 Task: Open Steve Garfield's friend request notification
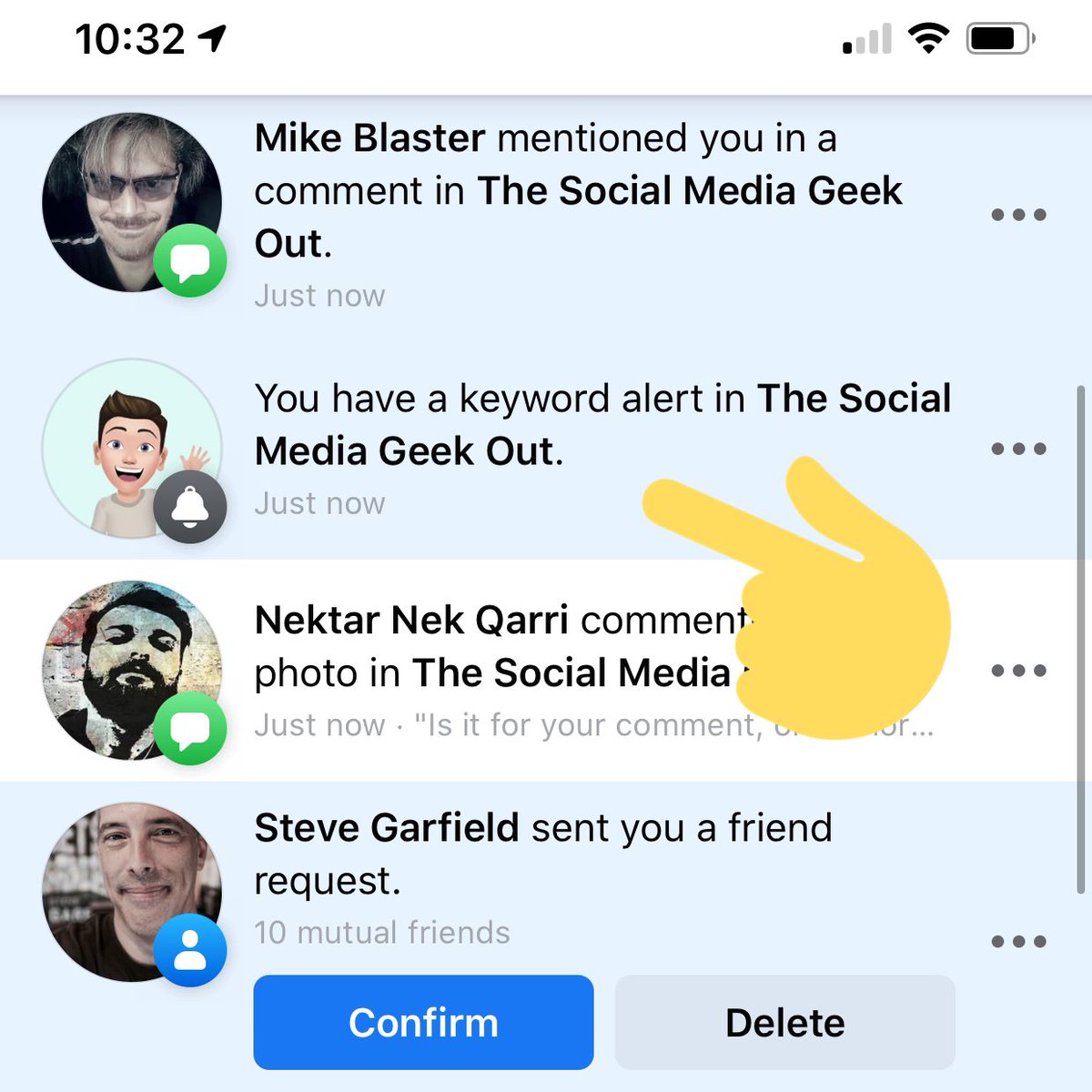click(x=543, y=854)
